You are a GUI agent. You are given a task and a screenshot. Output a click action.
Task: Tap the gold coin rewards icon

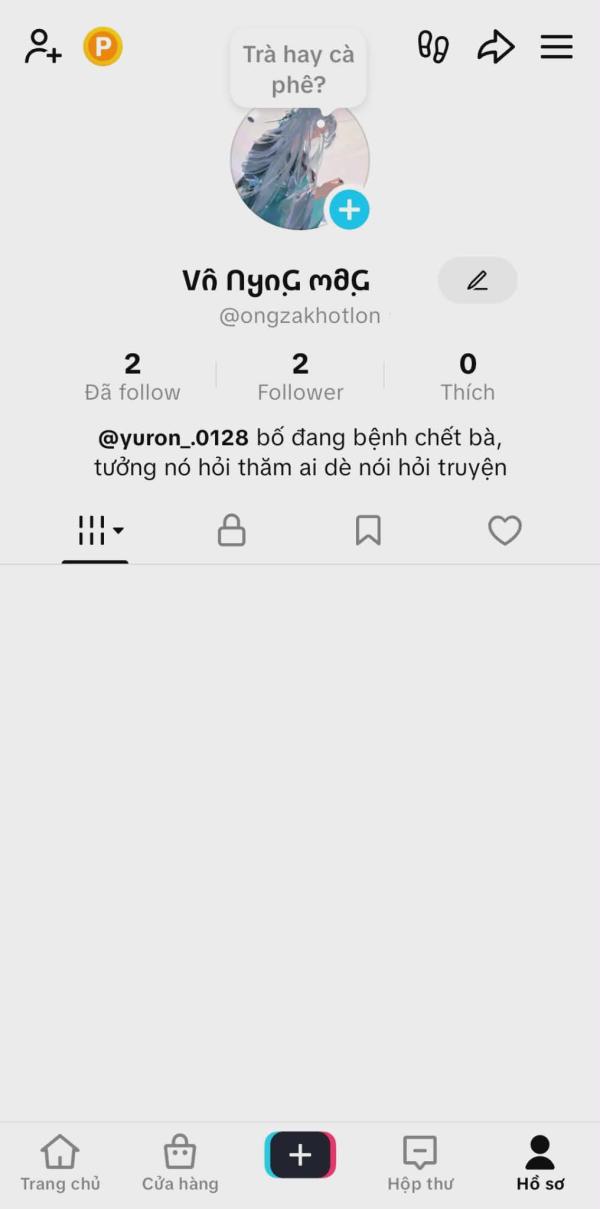click(x=102, y=47)
